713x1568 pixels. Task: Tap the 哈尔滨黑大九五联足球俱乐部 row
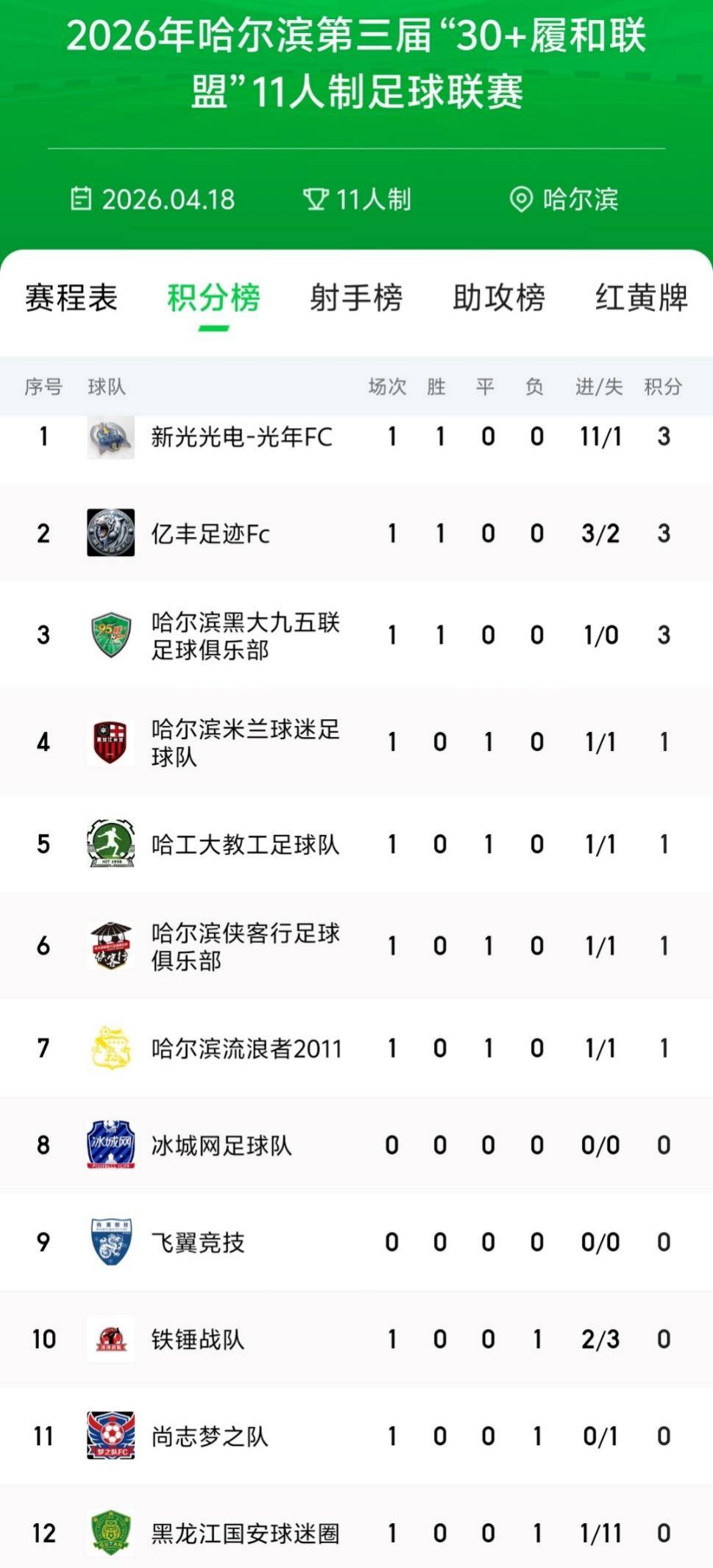tap(245, 635)
